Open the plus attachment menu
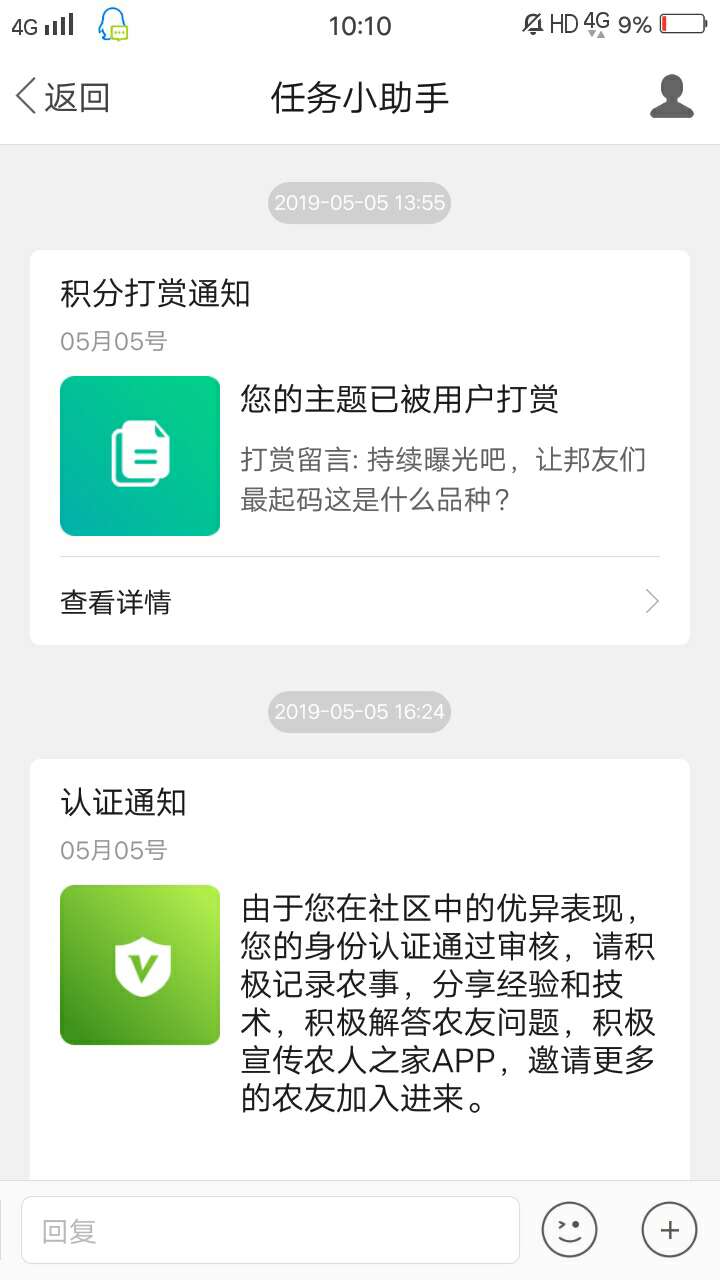The width and height of the screenshot is (720, 1280). pos(670,1230)
